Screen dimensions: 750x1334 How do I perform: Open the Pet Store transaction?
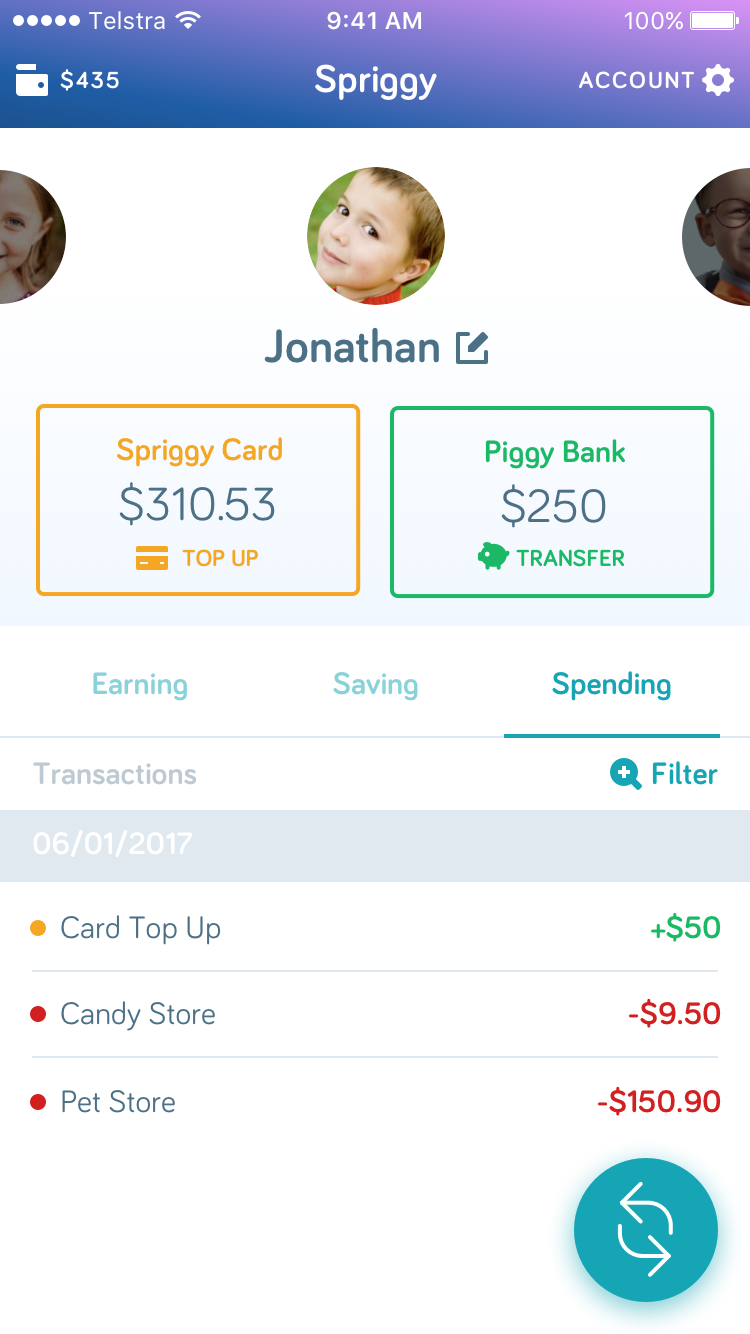coord(375,1102)
